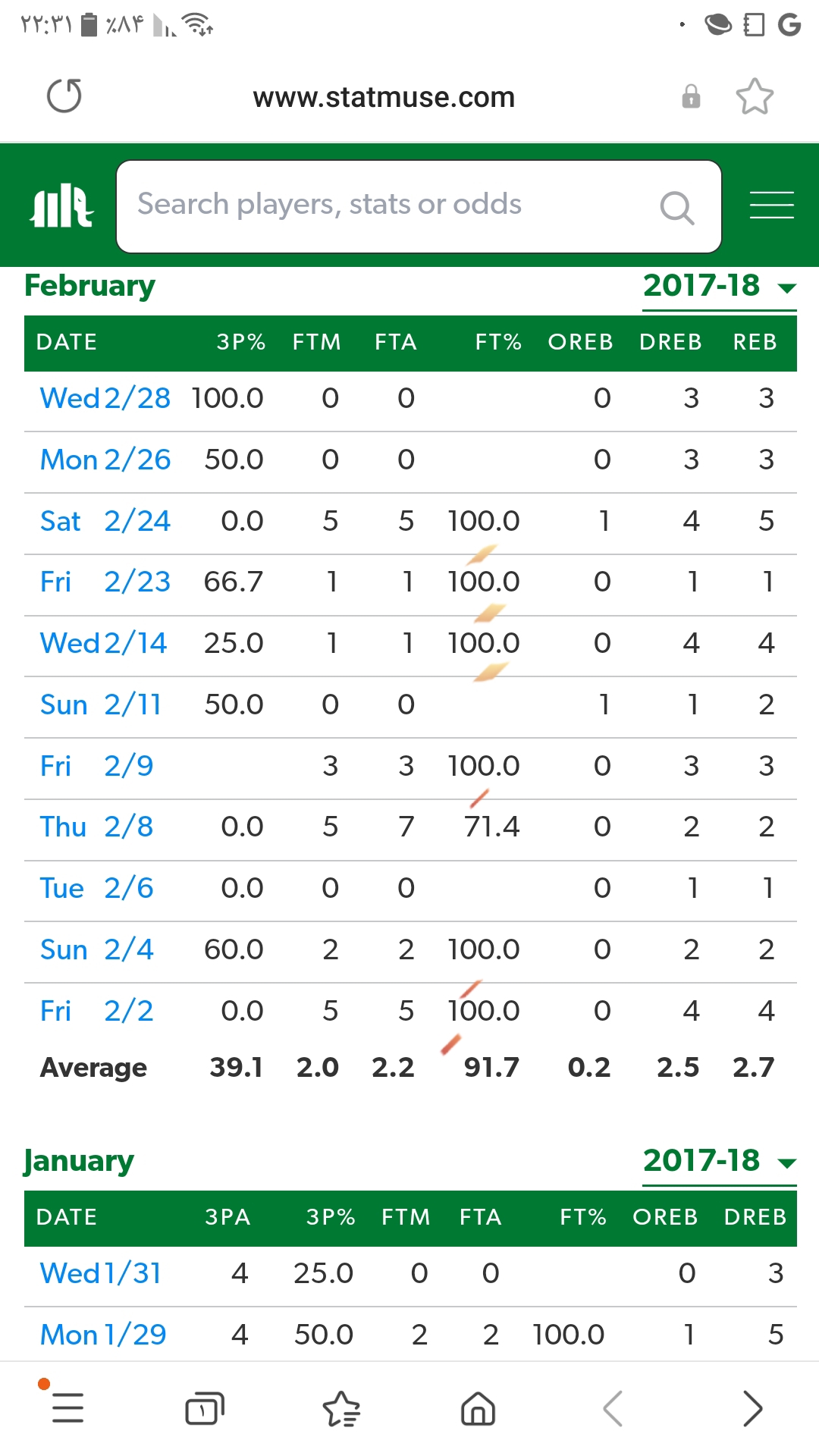Expand the February 2017-18 season dropdown
The width and height of the screenshot is (819, 1456).
point(719,287)
